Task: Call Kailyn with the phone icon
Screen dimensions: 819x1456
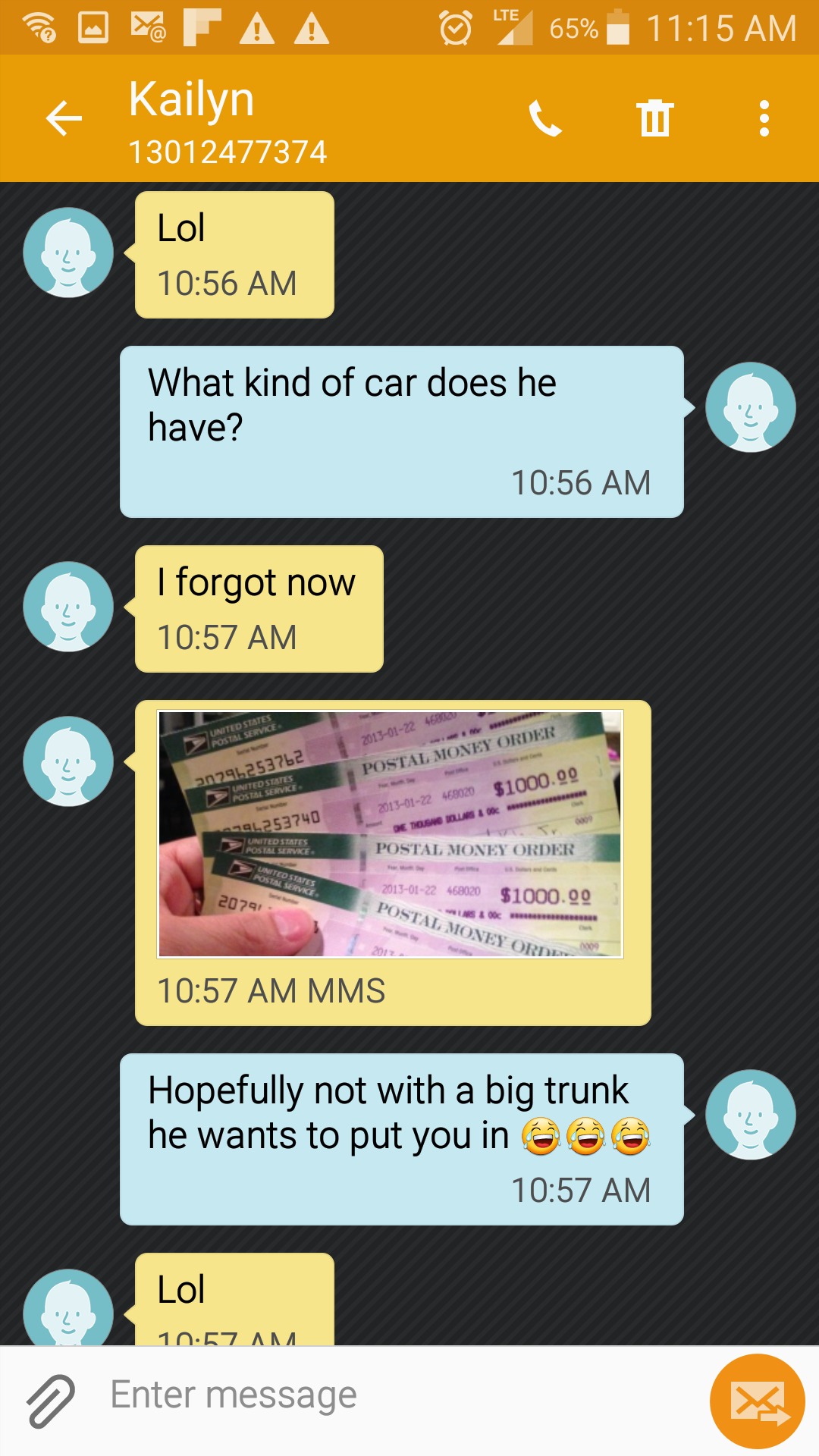Action: [545, 118]
